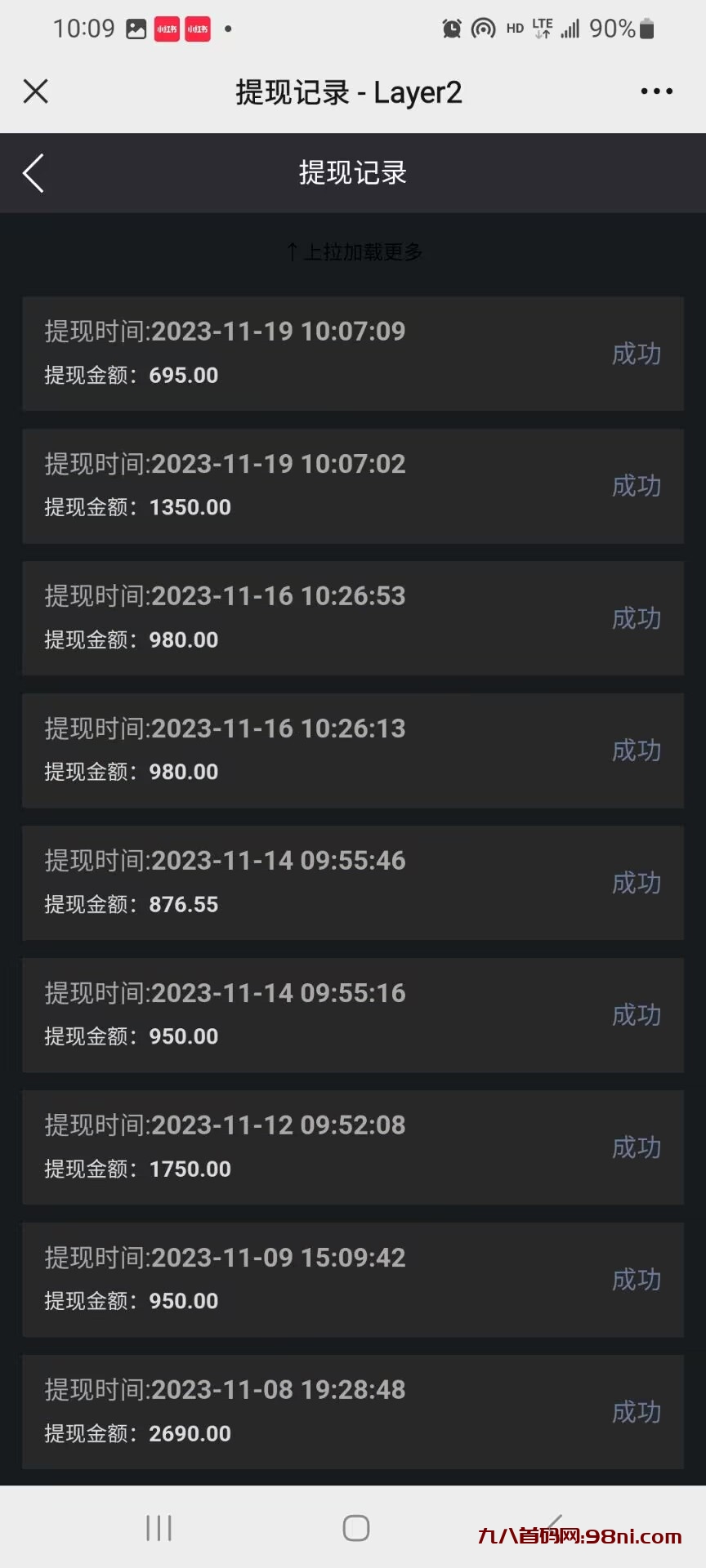Tap the signal strength bars icon
The height and width of the screenshot is (1568, 706).
[x=572, y=27]
